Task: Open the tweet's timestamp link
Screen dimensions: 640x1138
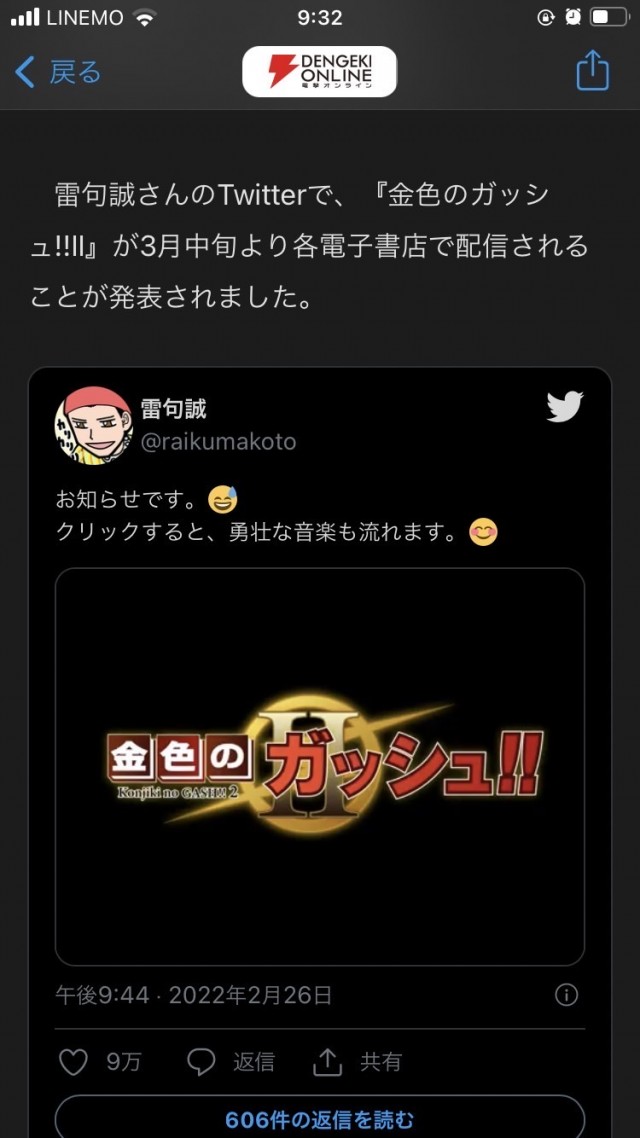Action: [x=193, y=995]
